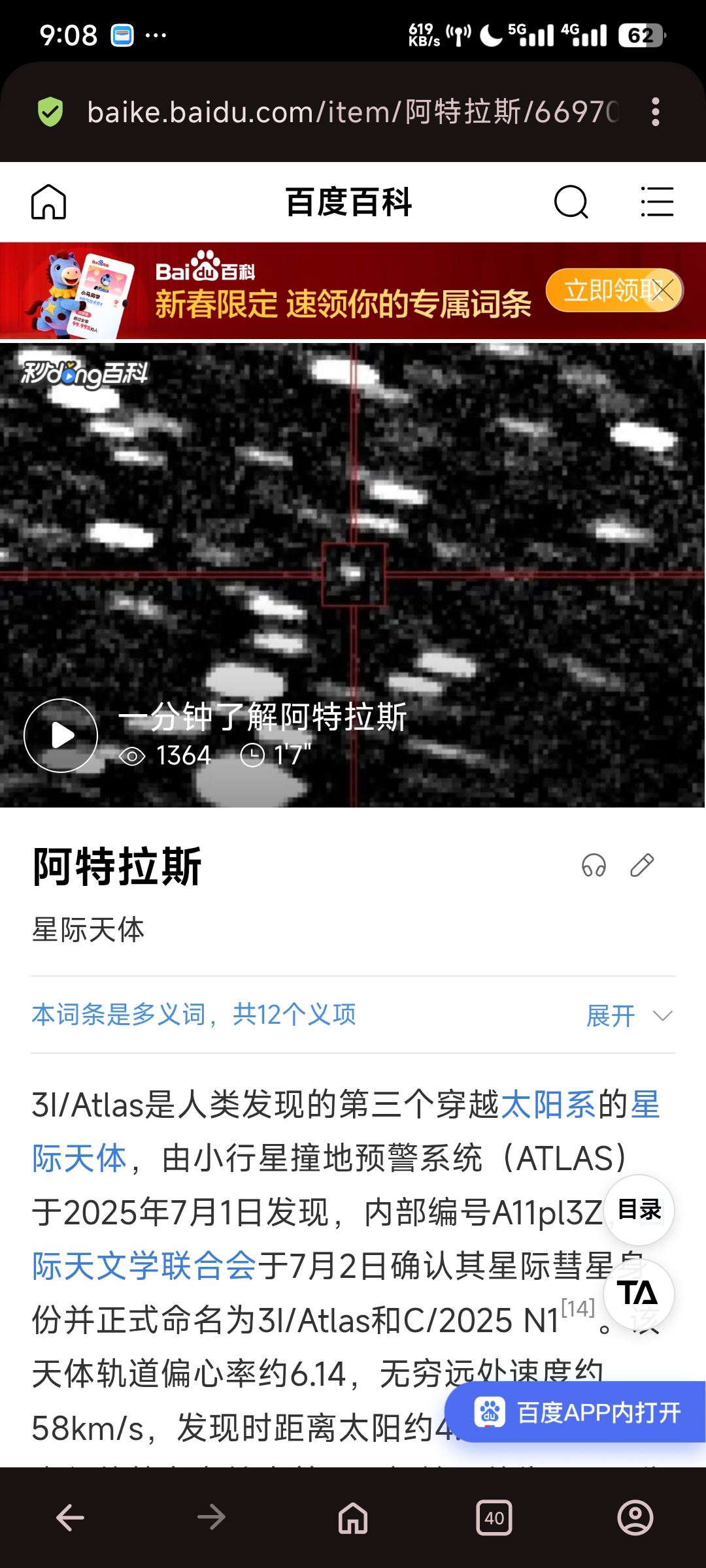Image resolution: width=706 pixels, height=1568 pixels.
Task: Open citation reference 14
Action: (x=578, y=1309)
